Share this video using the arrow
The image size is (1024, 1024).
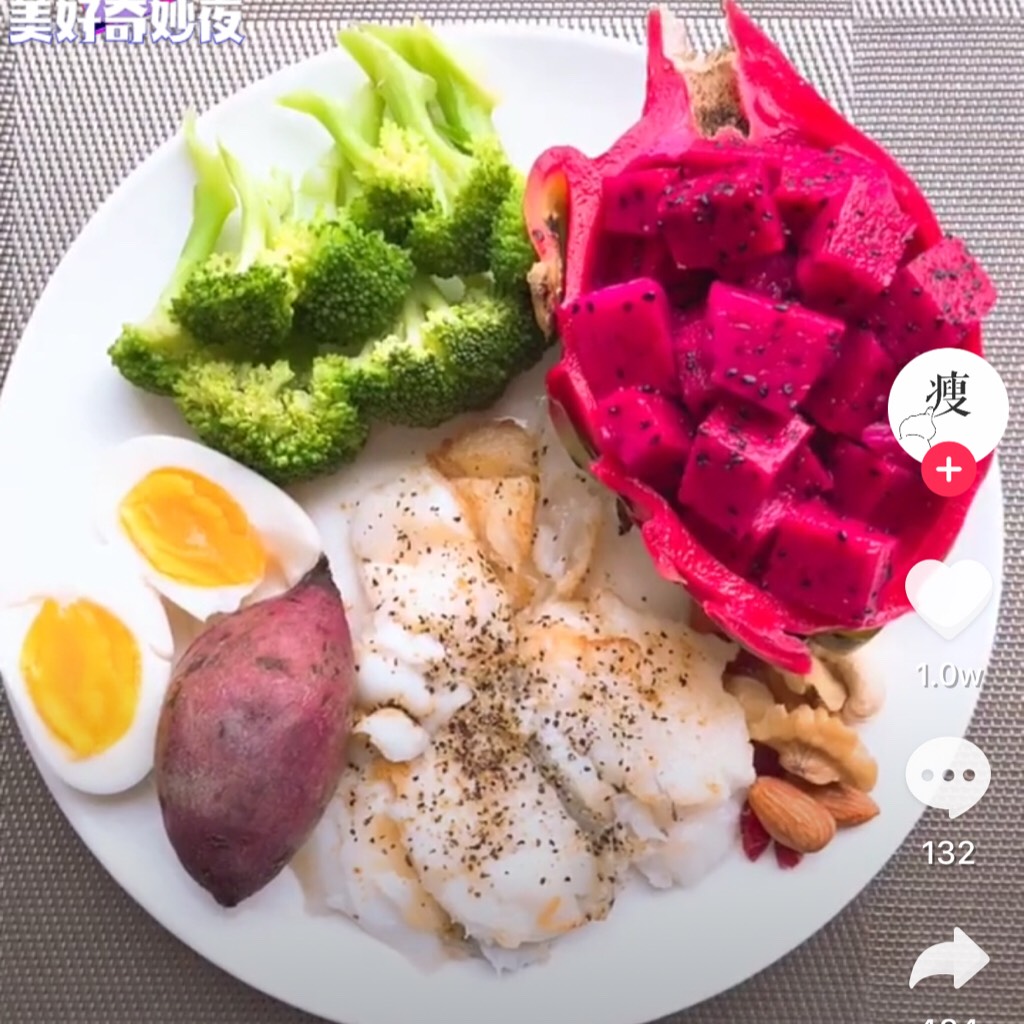[x=948, y=958]
